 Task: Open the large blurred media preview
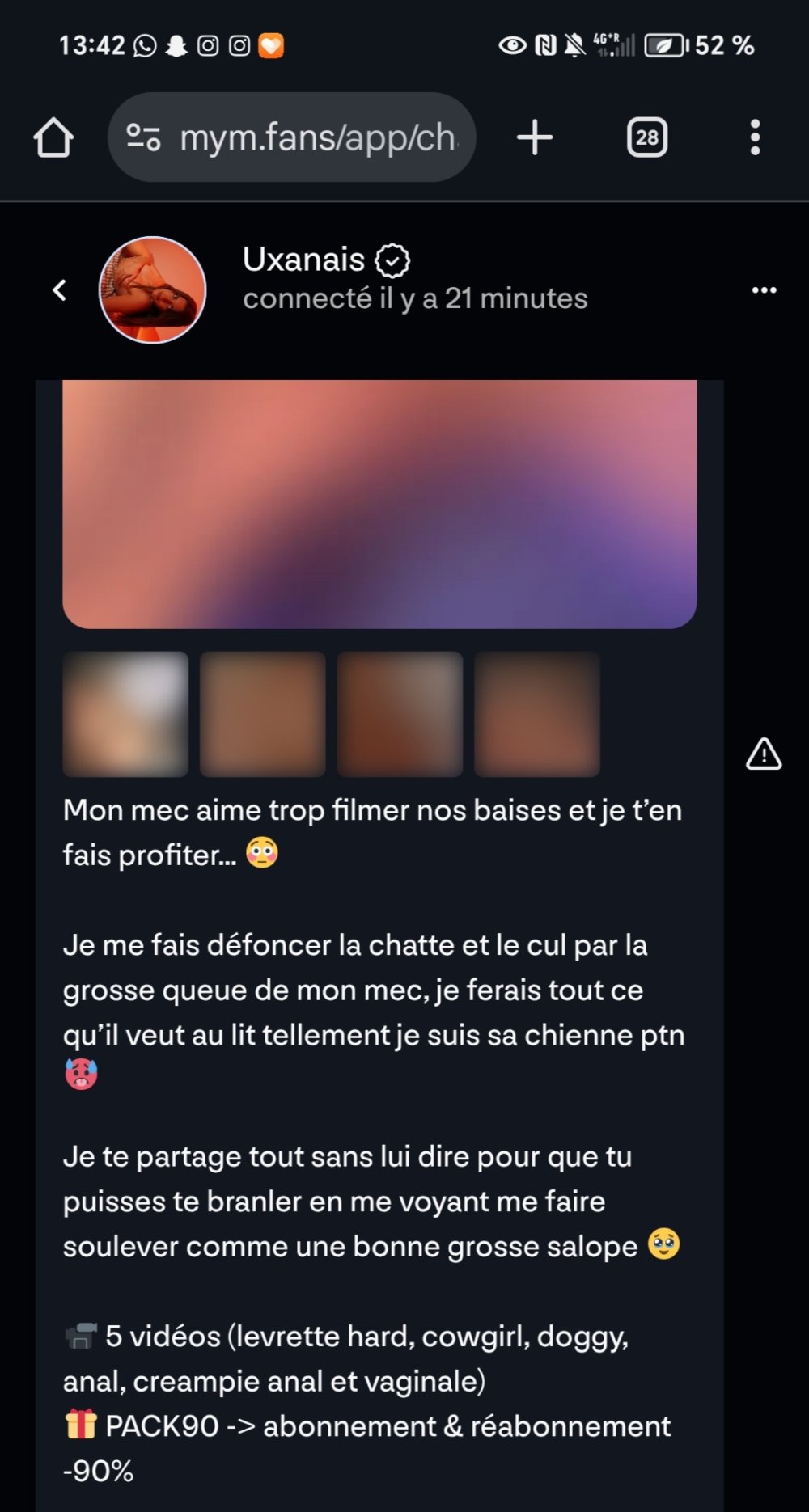point(379,503)
